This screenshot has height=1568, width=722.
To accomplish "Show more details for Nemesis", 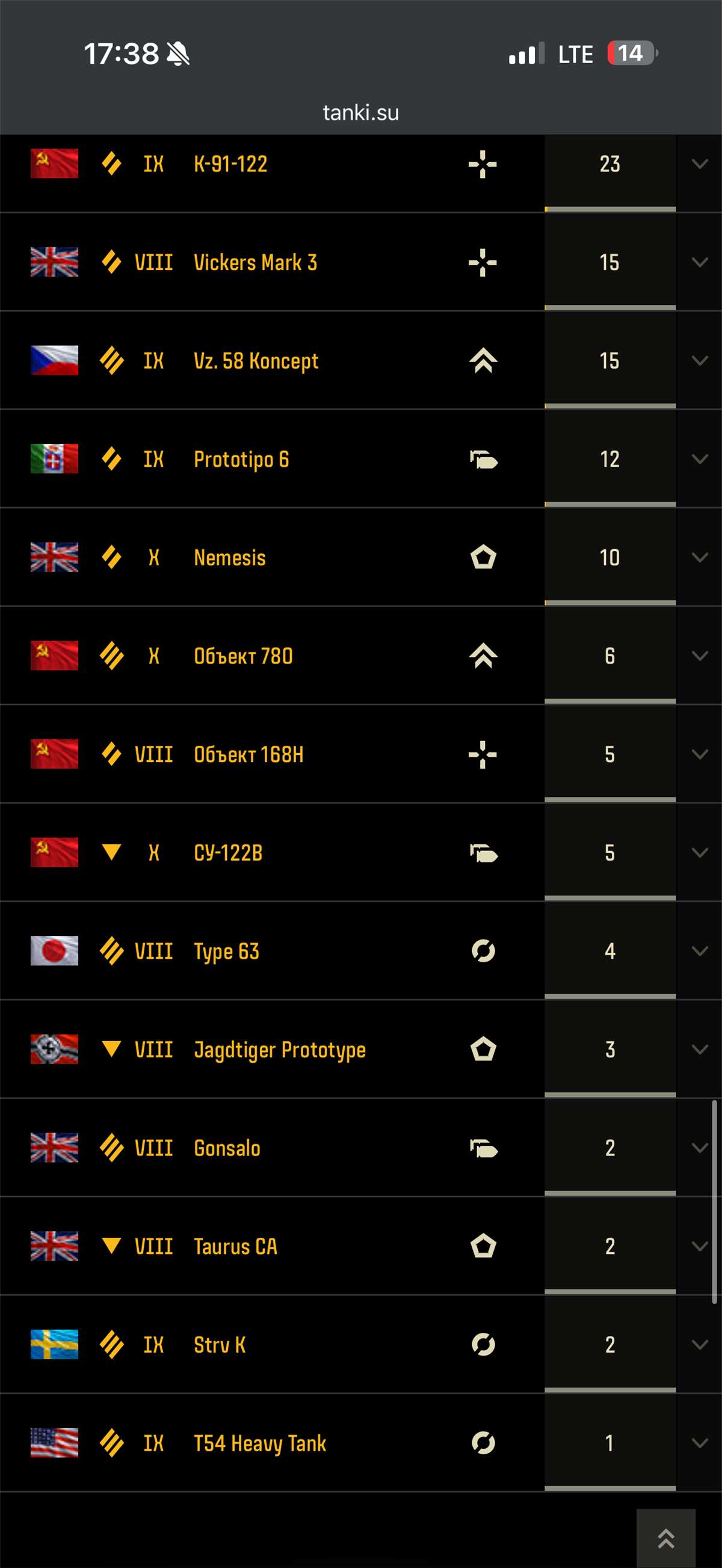I will click(x=700, y=558).
